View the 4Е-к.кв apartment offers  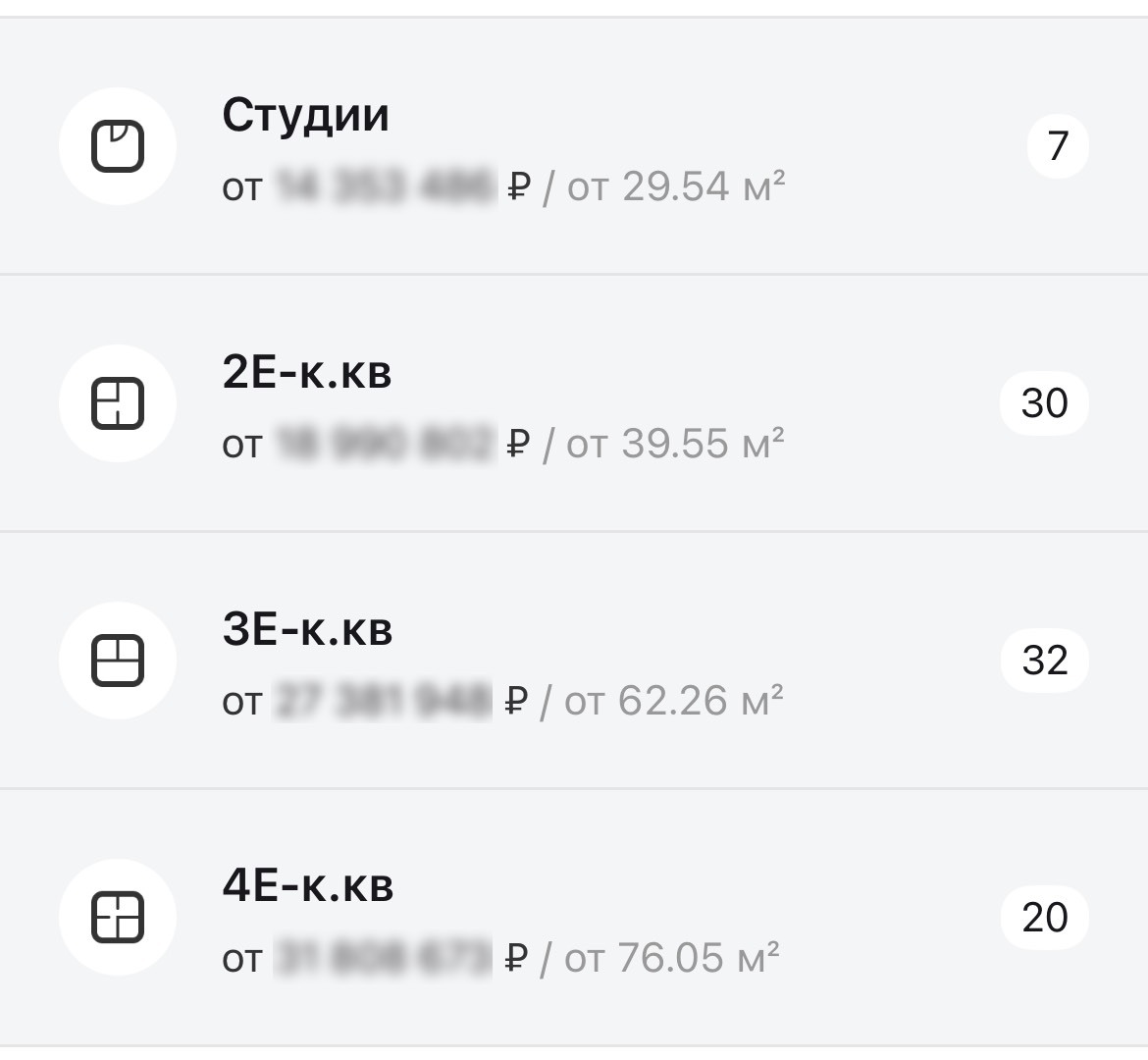pos(574,918)
